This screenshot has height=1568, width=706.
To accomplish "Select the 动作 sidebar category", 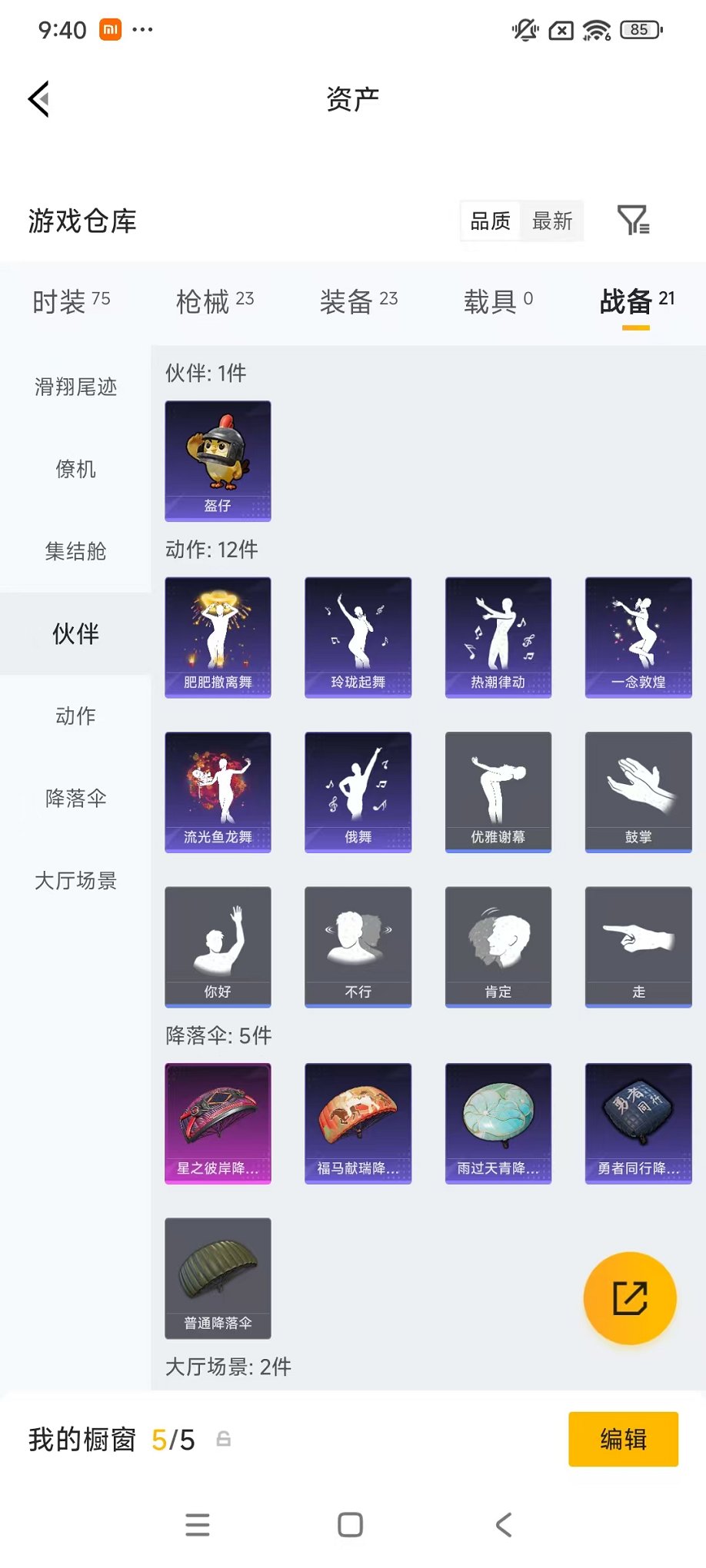I will point(74,716).
